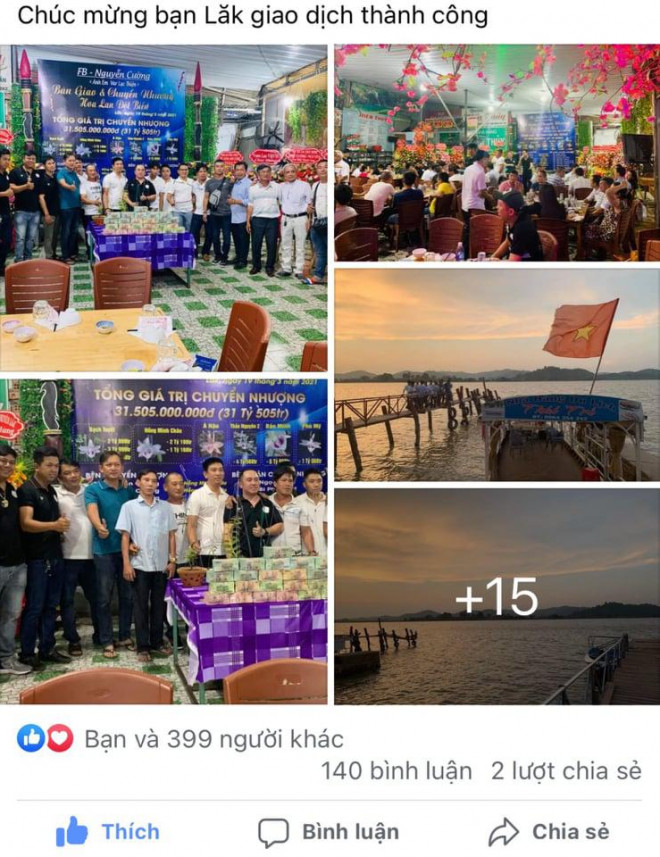
Task: See the 2 lượt chia sẻ shares
Action: tap(565, 771)
